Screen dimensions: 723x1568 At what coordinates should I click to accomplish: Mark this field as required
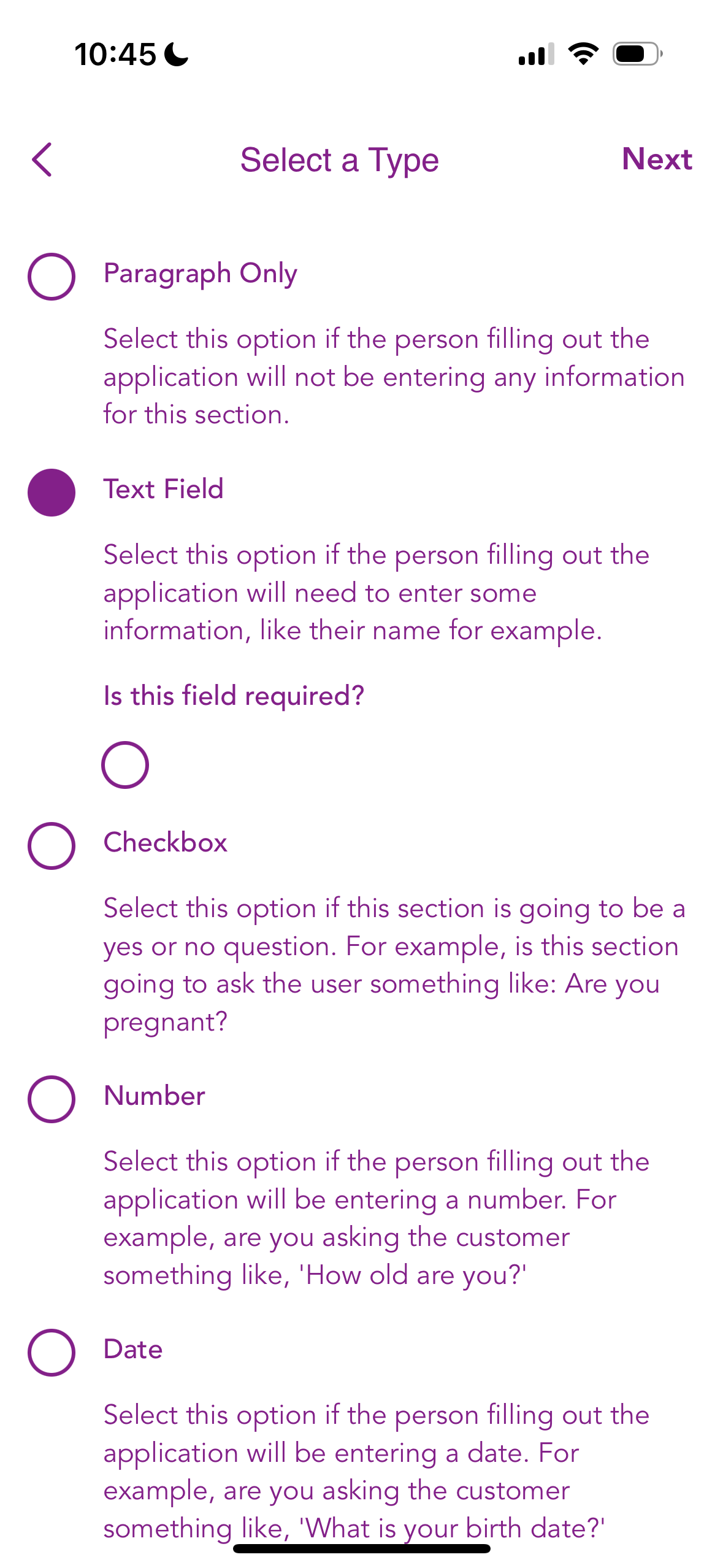(125, 765)
